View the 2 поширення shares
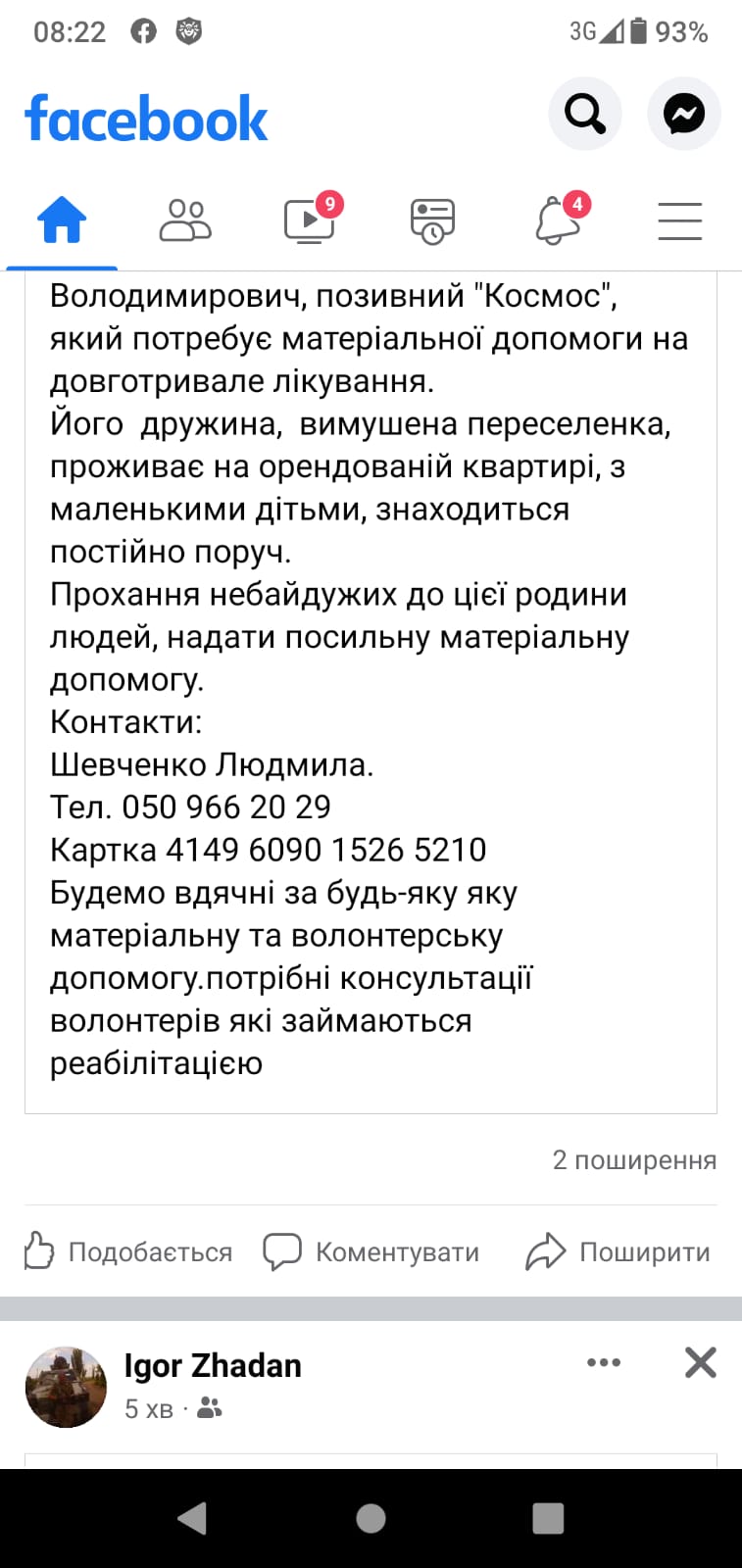742x1568 pixels. point(634,1160)
